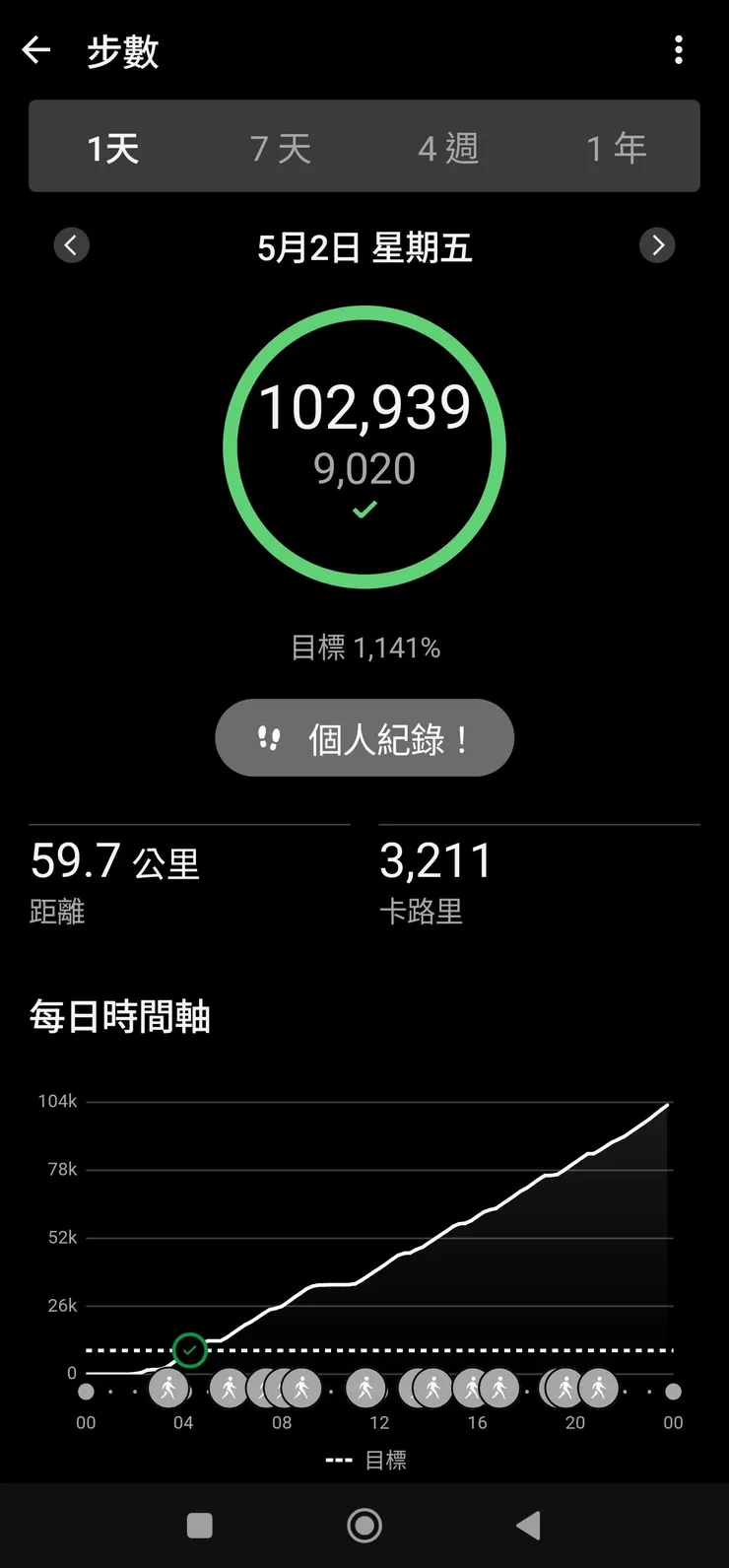The height and width of the screenshot is (1568, 729).
Task: Tap the walking icon near 12 on timeline
Action: tap(365, 1389)
